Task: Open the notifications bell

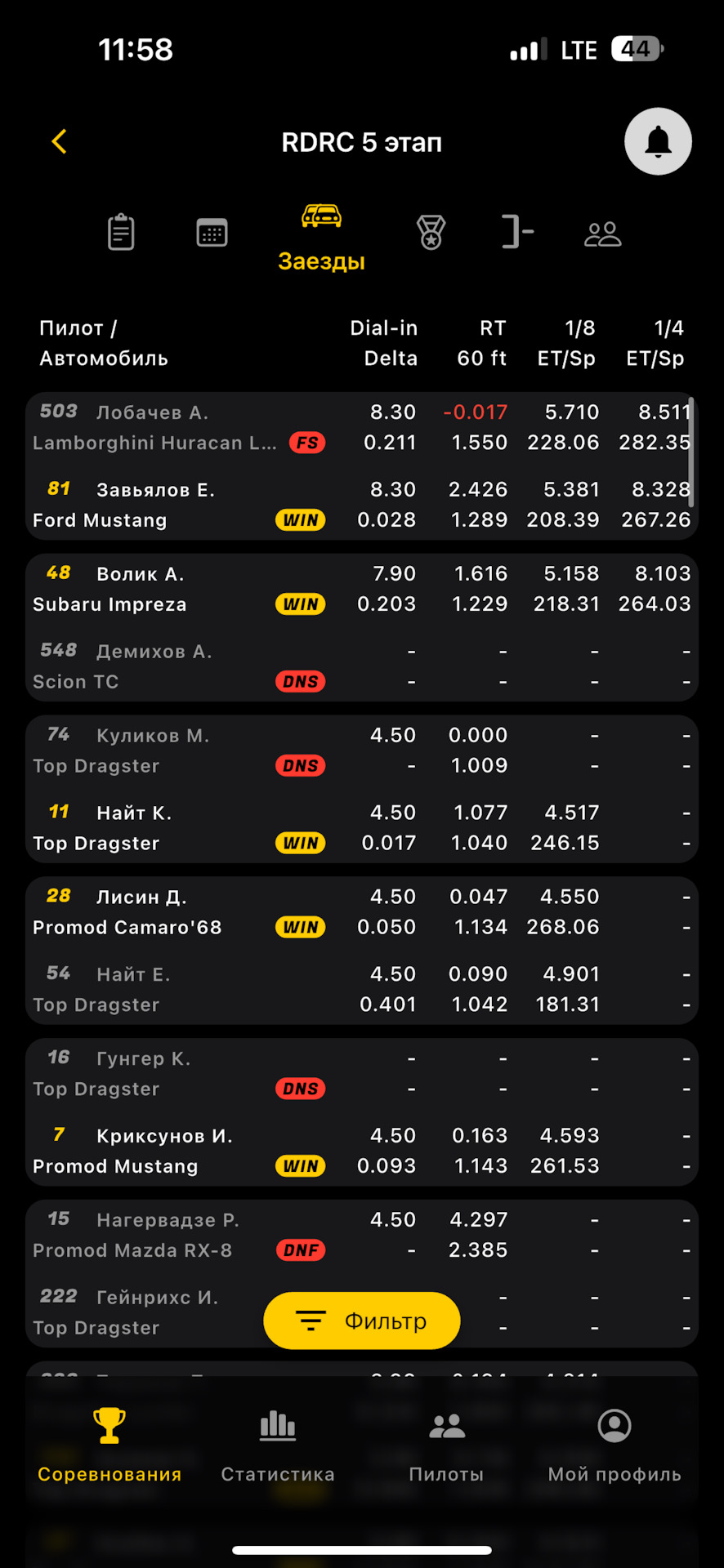Action: pyautogui.click(x=658, y=142)
